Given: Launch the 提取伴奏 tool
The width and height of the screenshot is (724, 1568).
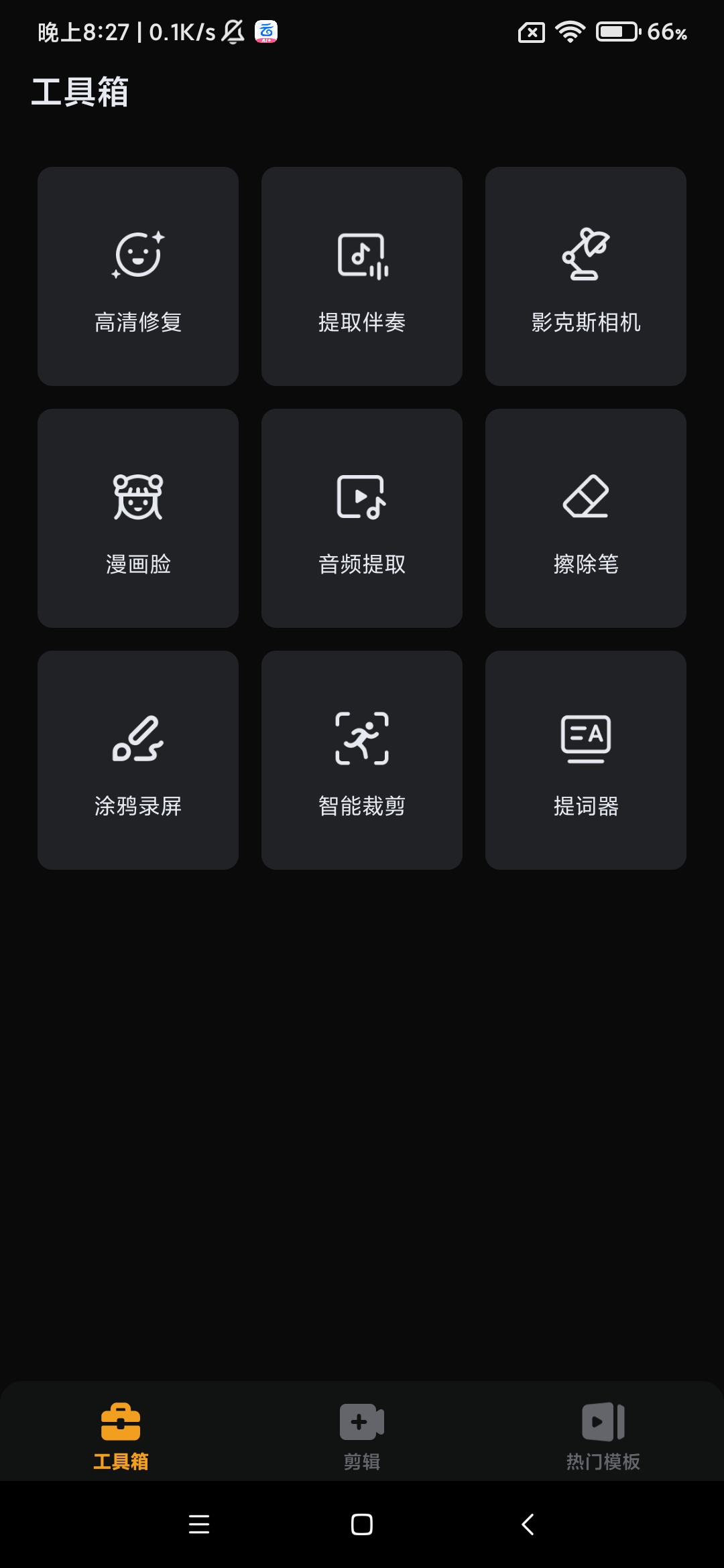Looking at the screenshot, I should point(362,276).
